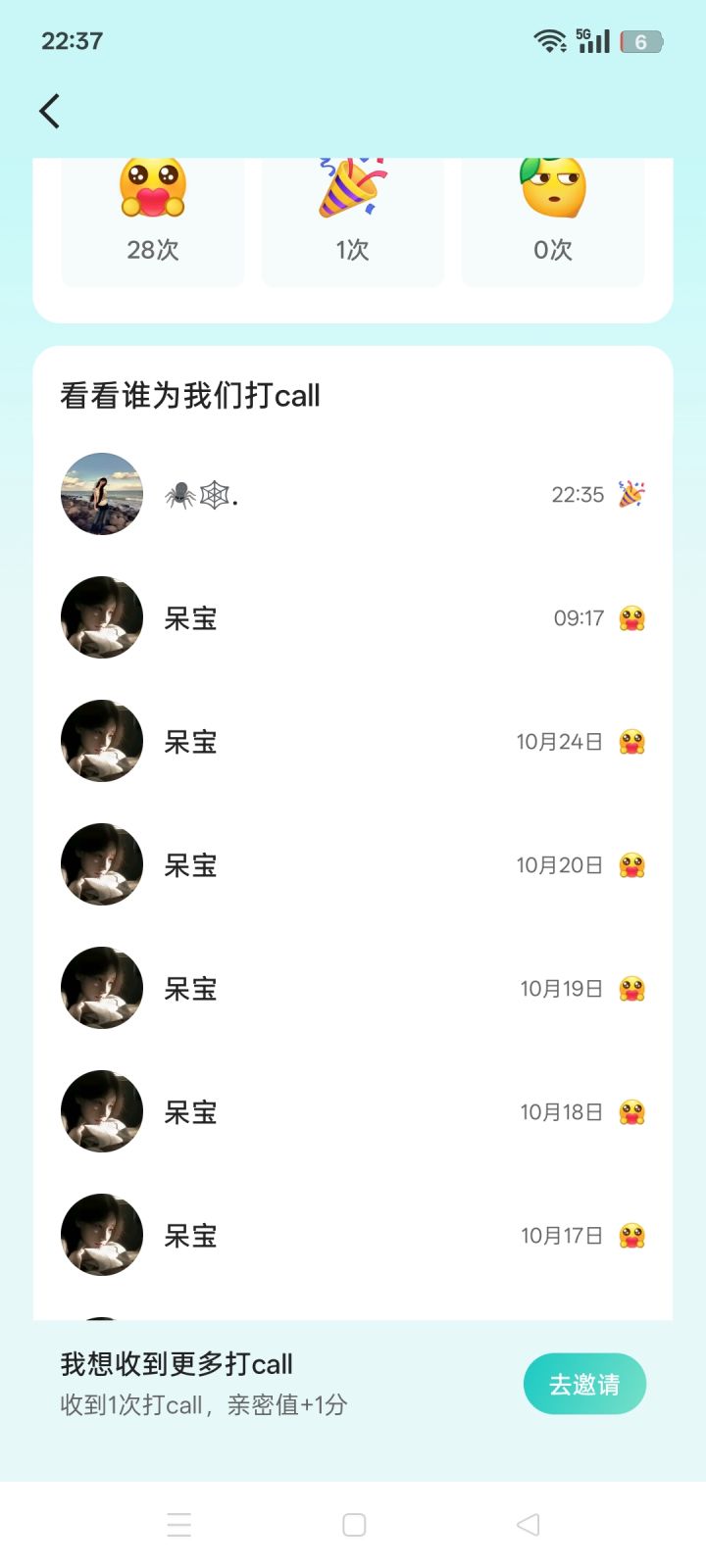Open 呆宝's entry from 09:17
Viewport: 706px width, 1568px height.
353,618
